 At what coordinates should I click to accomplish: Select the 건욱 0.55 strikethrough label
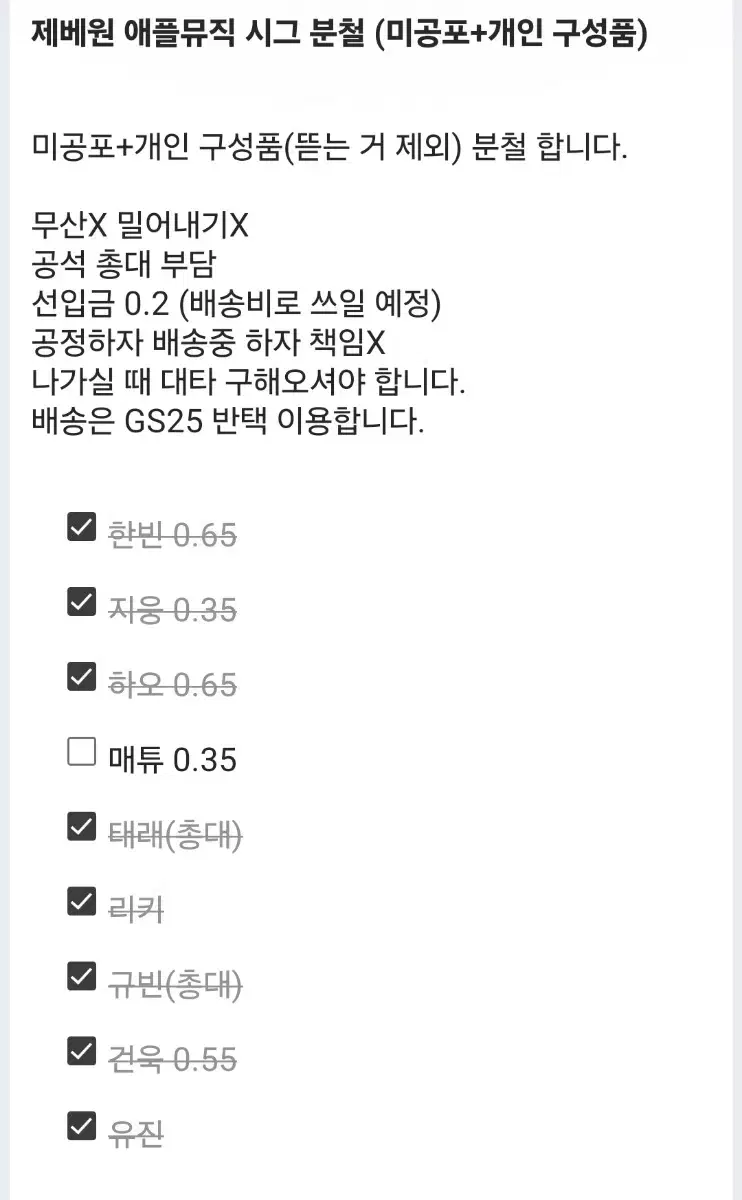click(172, 1058)
